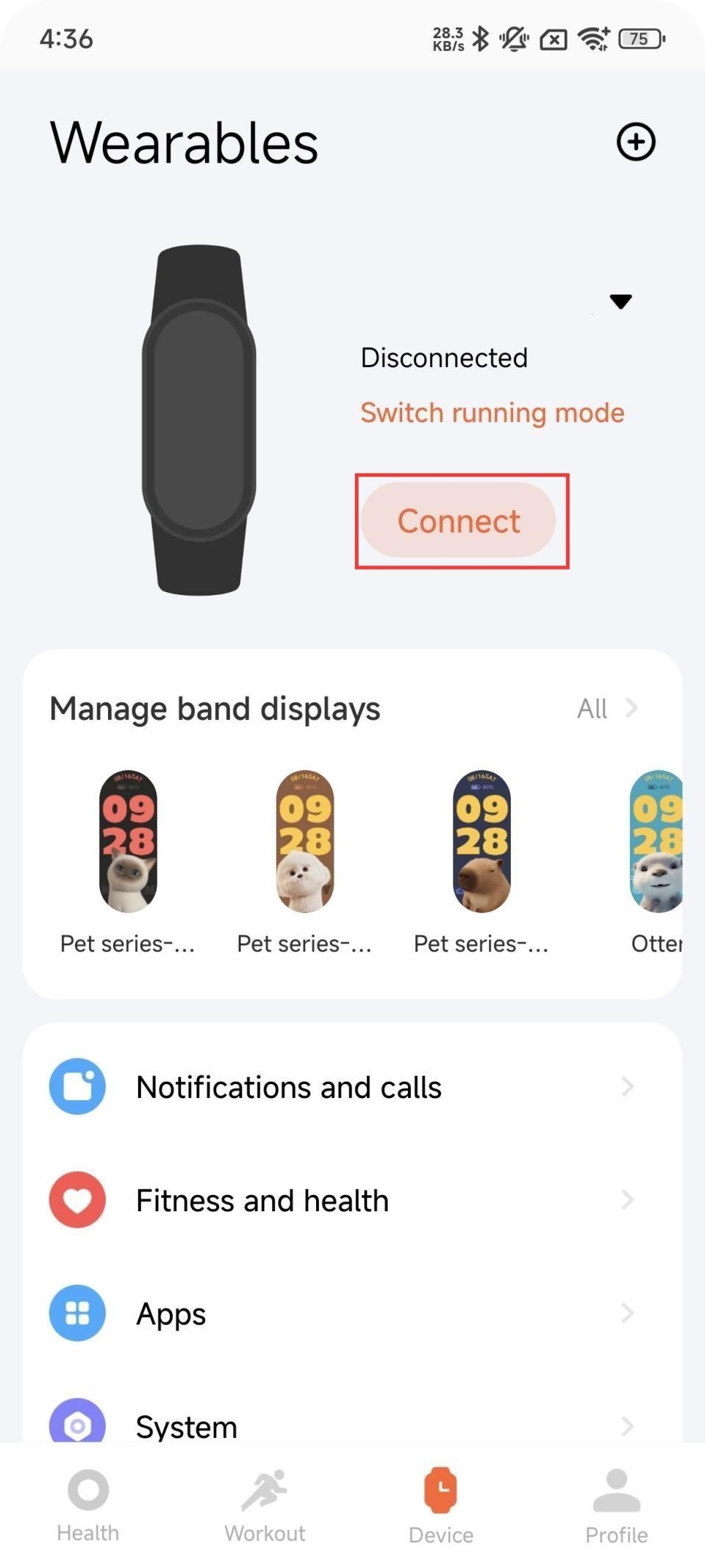
Task: Tap the Switch running mode link
Action: pyautogui.click(x=492, y=413)
